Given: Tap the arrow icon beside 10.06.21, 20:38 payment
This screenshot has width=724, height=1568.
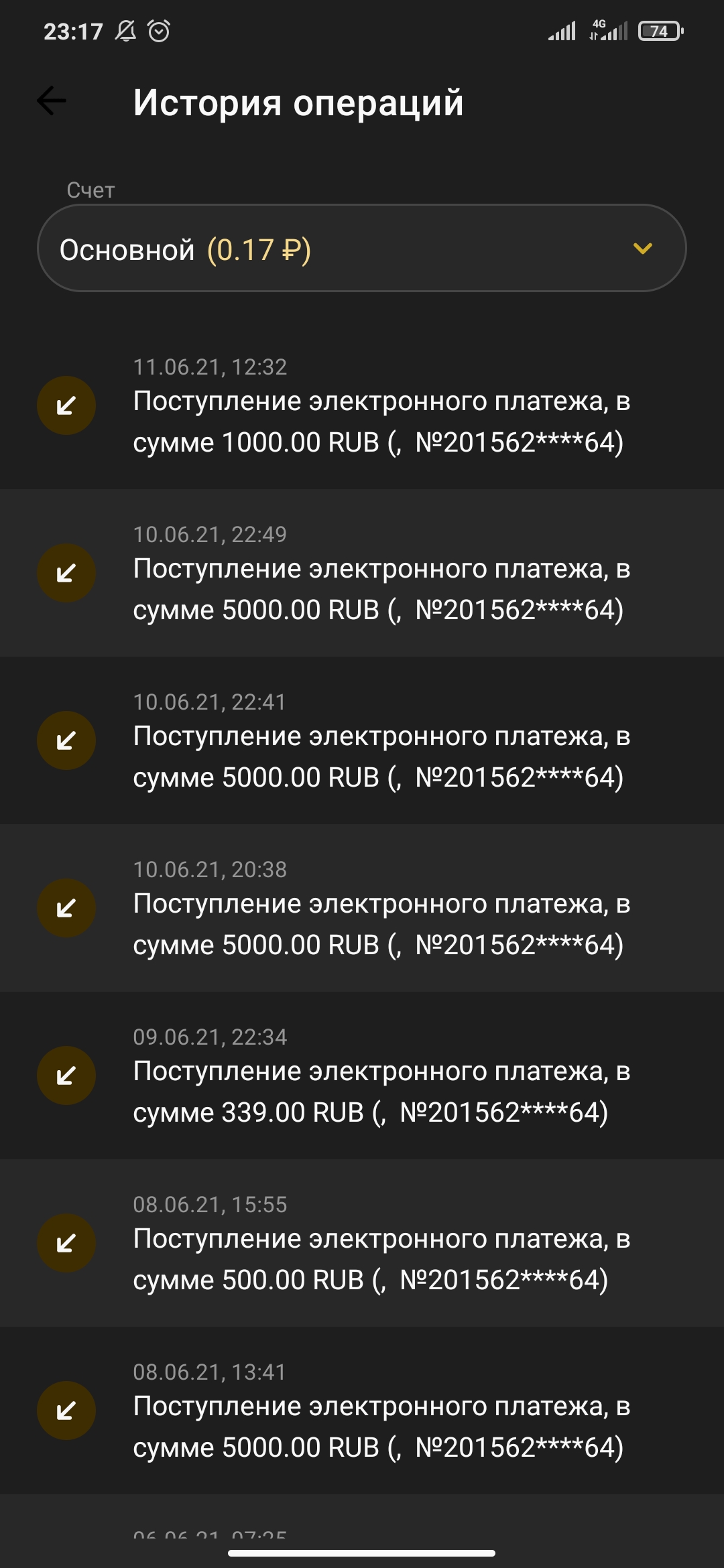Looking at the screenshot, I should click(x=66, y=909).
